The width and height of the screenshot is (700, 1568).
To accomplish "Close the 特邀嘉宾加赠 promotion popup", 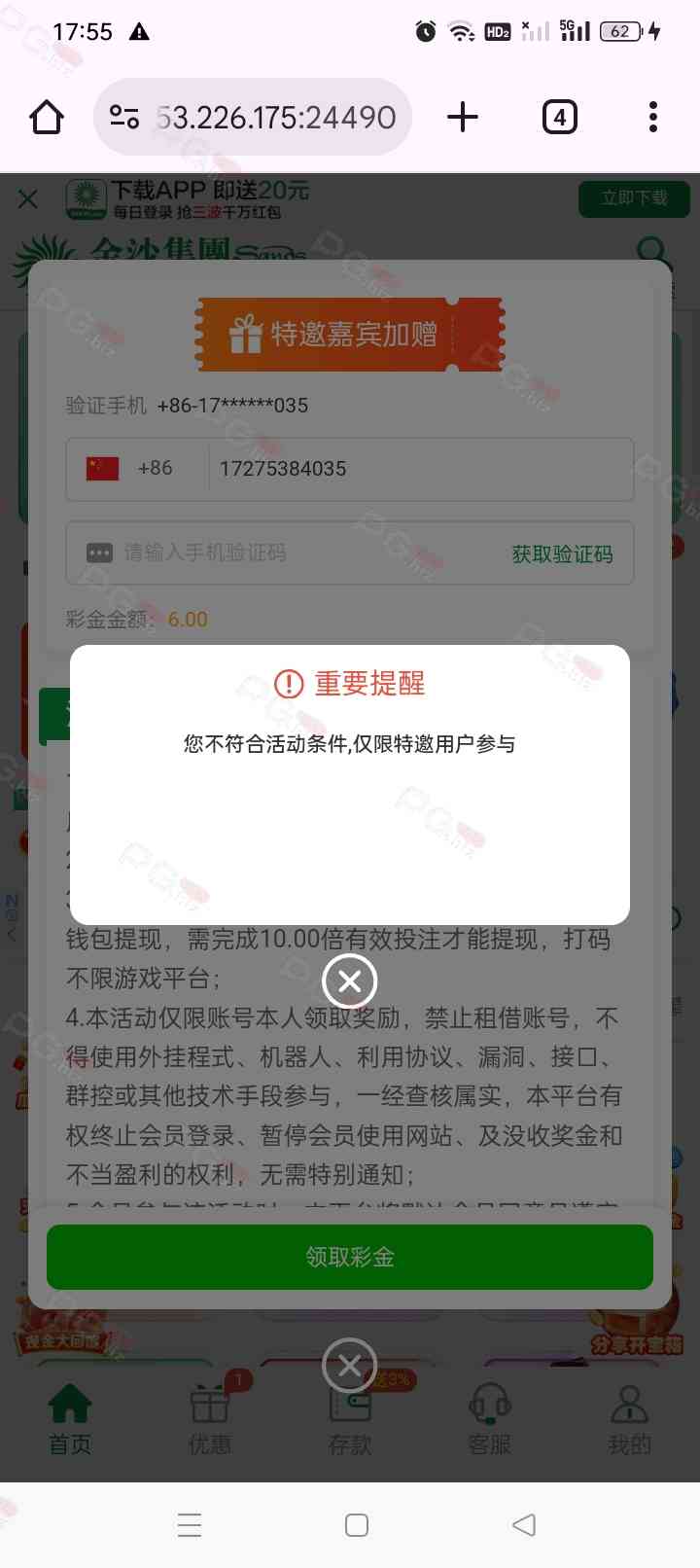I will pyautogui.click(x=350, y=1366).
